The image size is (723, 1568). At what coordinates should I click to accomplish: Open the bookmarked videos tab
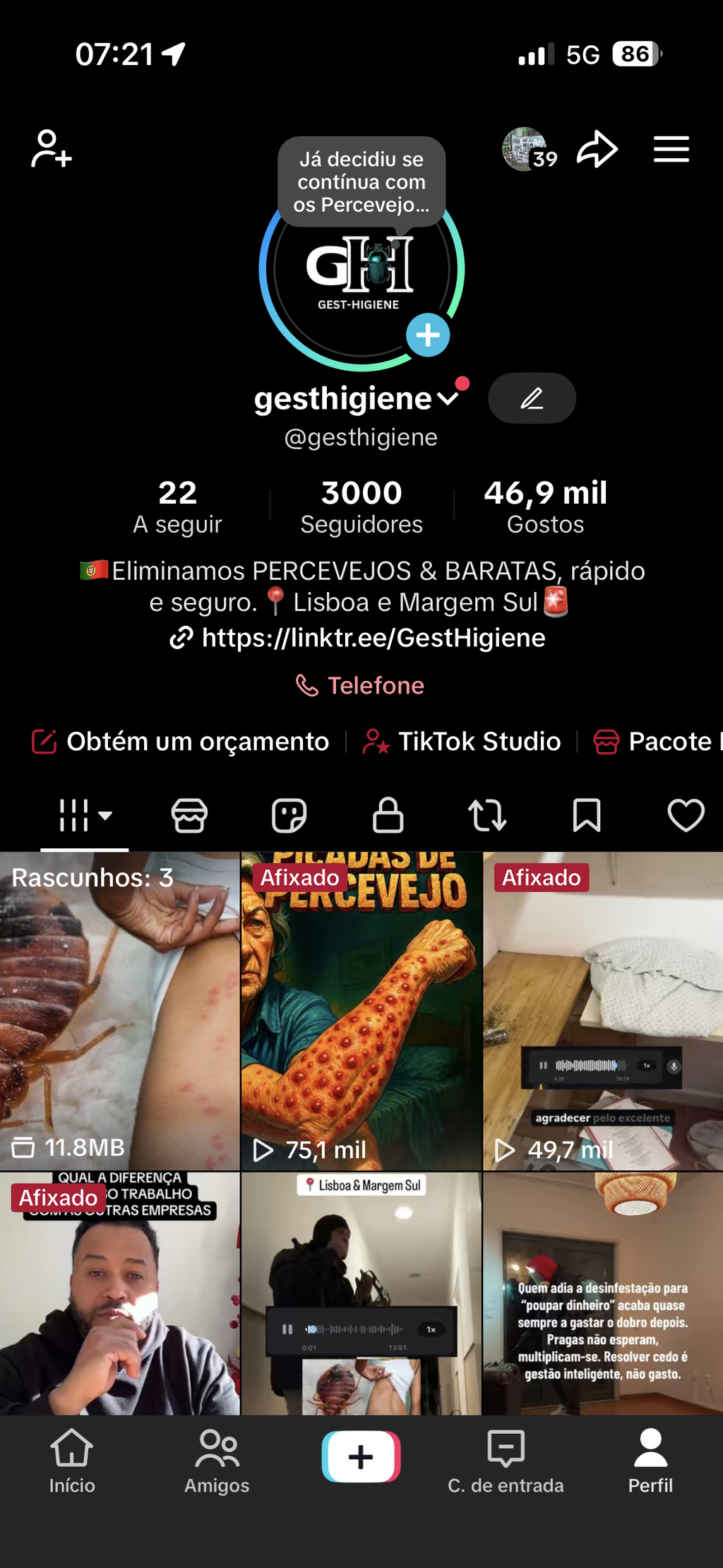(587, 816)
